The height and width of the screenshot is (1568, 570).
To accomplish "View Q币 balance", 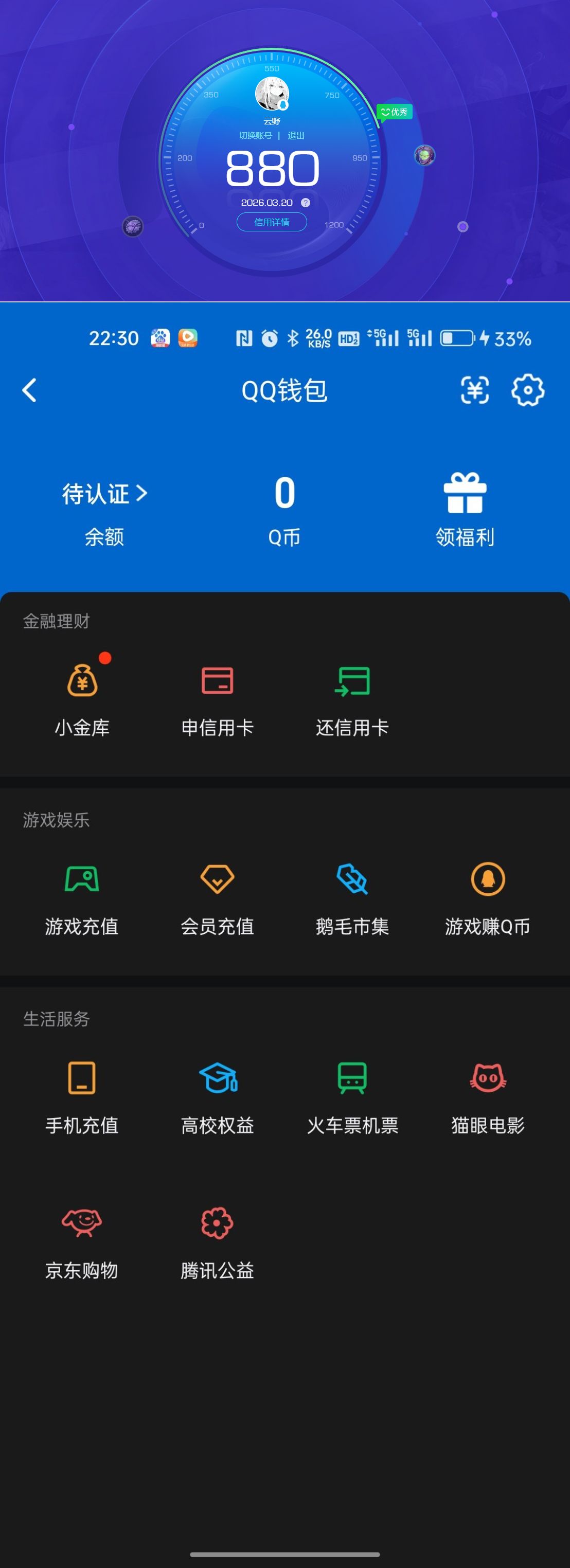I will click(284, 510).
